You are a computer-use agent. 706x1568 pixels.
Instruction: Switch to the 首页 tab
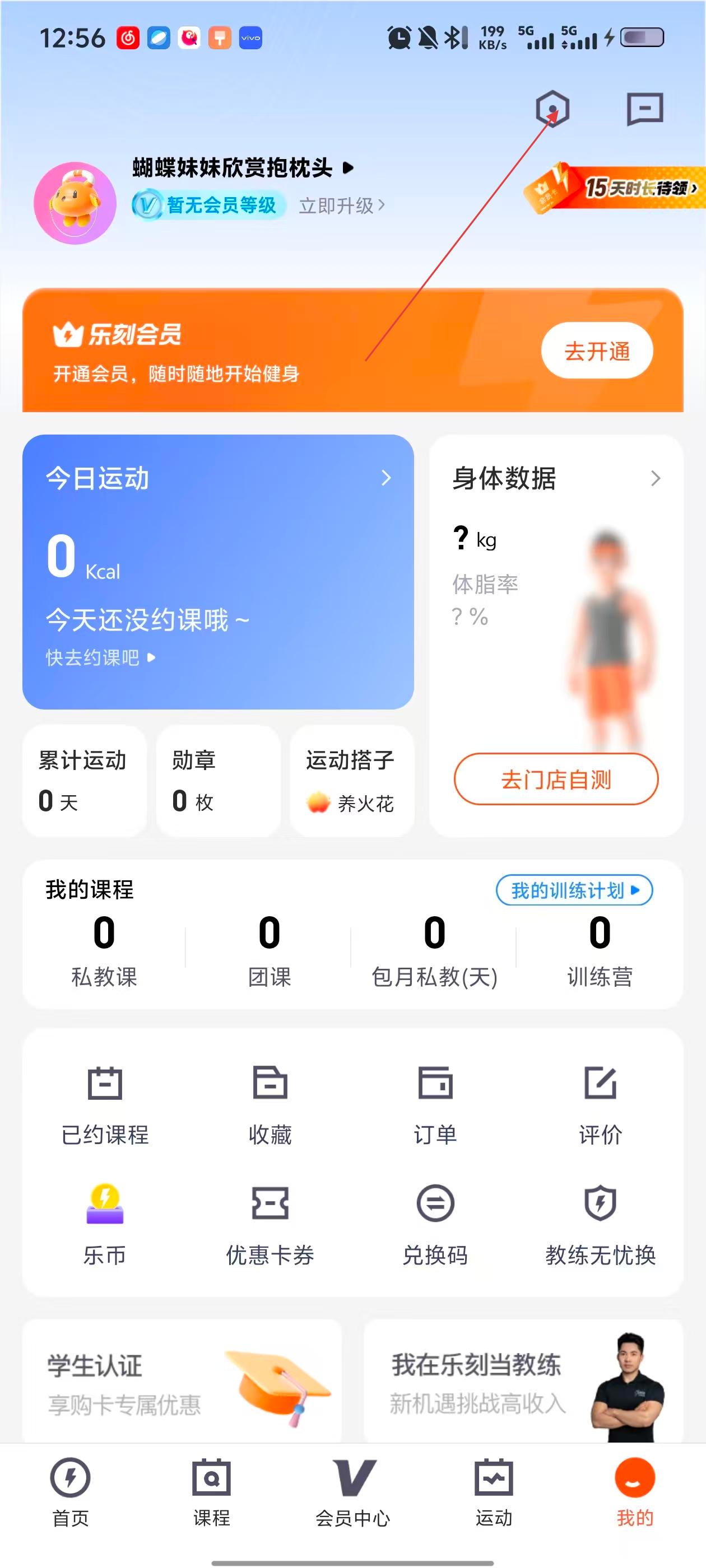click(x=71, y=1492)
